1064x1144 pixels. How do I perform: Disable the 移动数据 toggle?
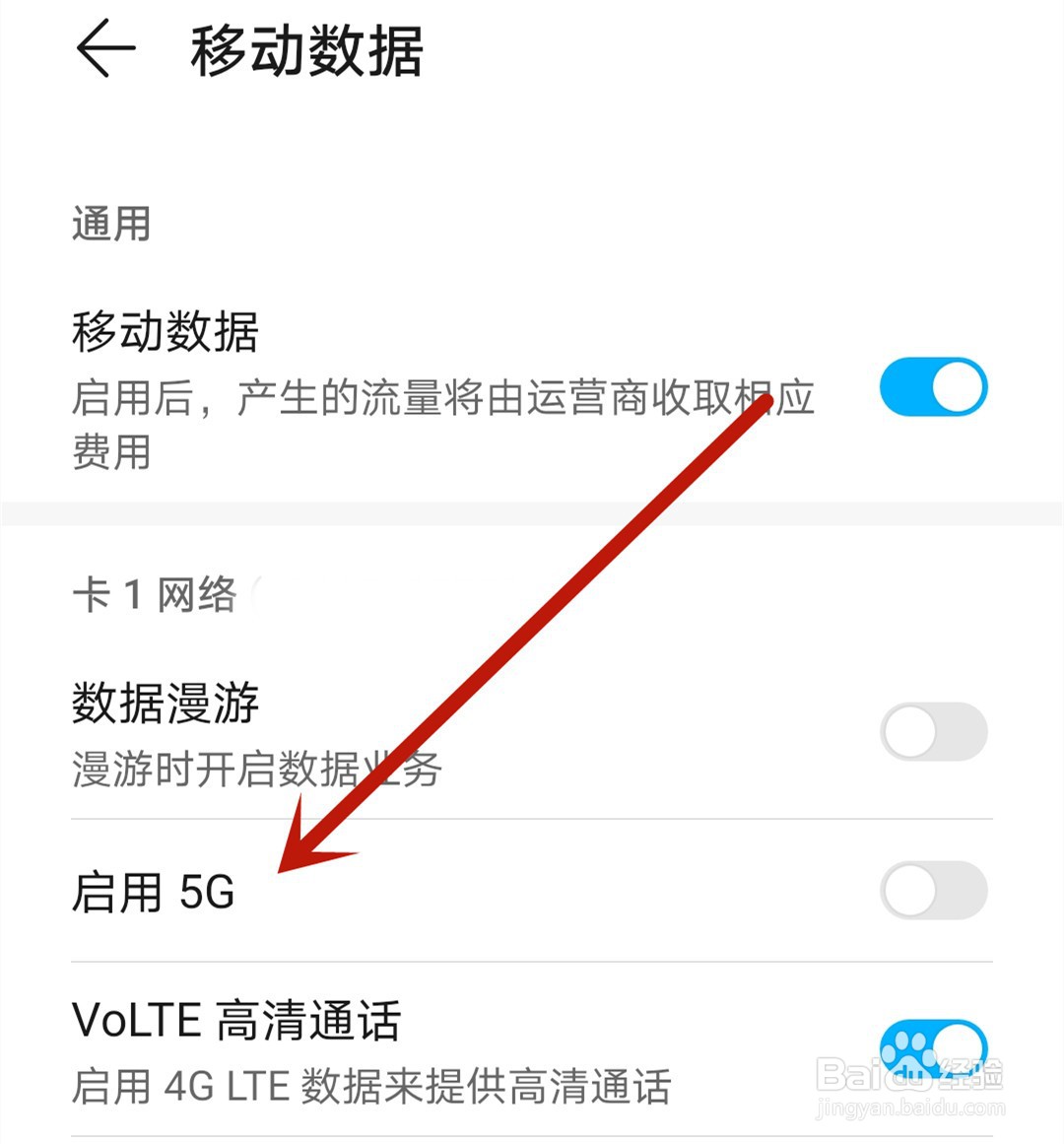[933, 386]
